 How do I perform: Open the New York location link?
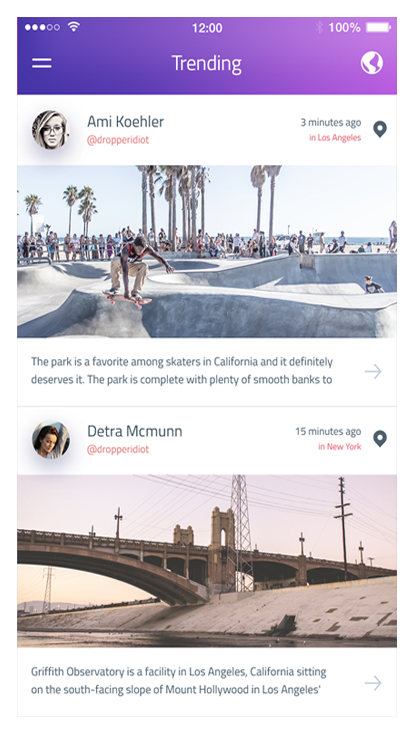click(340, 447)
